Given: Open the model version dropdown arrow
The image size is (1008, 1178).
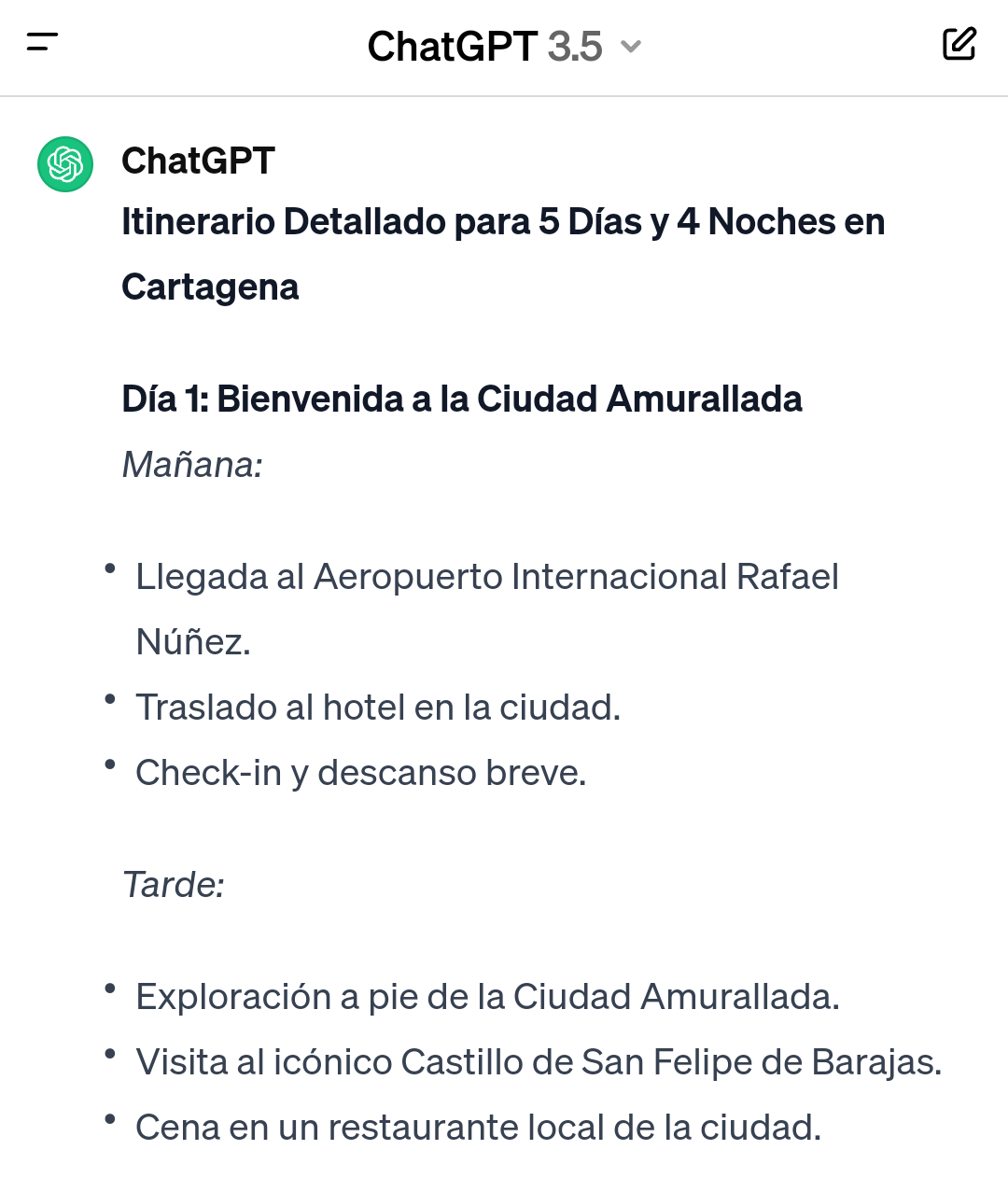Looking at the screenshot, I should [x=633, y=47].
